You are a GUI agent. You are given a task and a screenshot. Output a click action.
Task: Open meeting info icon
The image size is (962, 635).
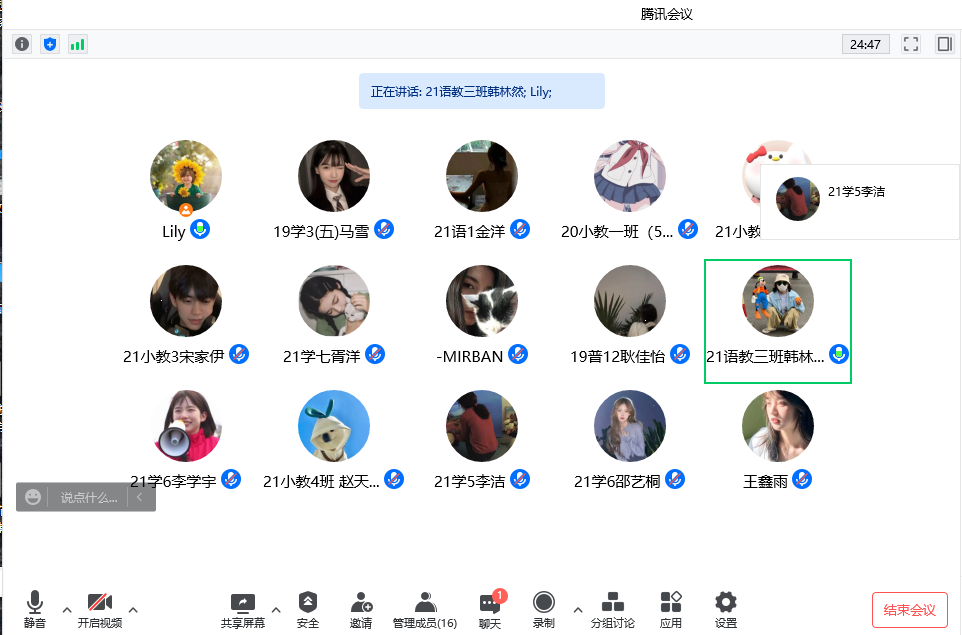click(x=22, y=44)
